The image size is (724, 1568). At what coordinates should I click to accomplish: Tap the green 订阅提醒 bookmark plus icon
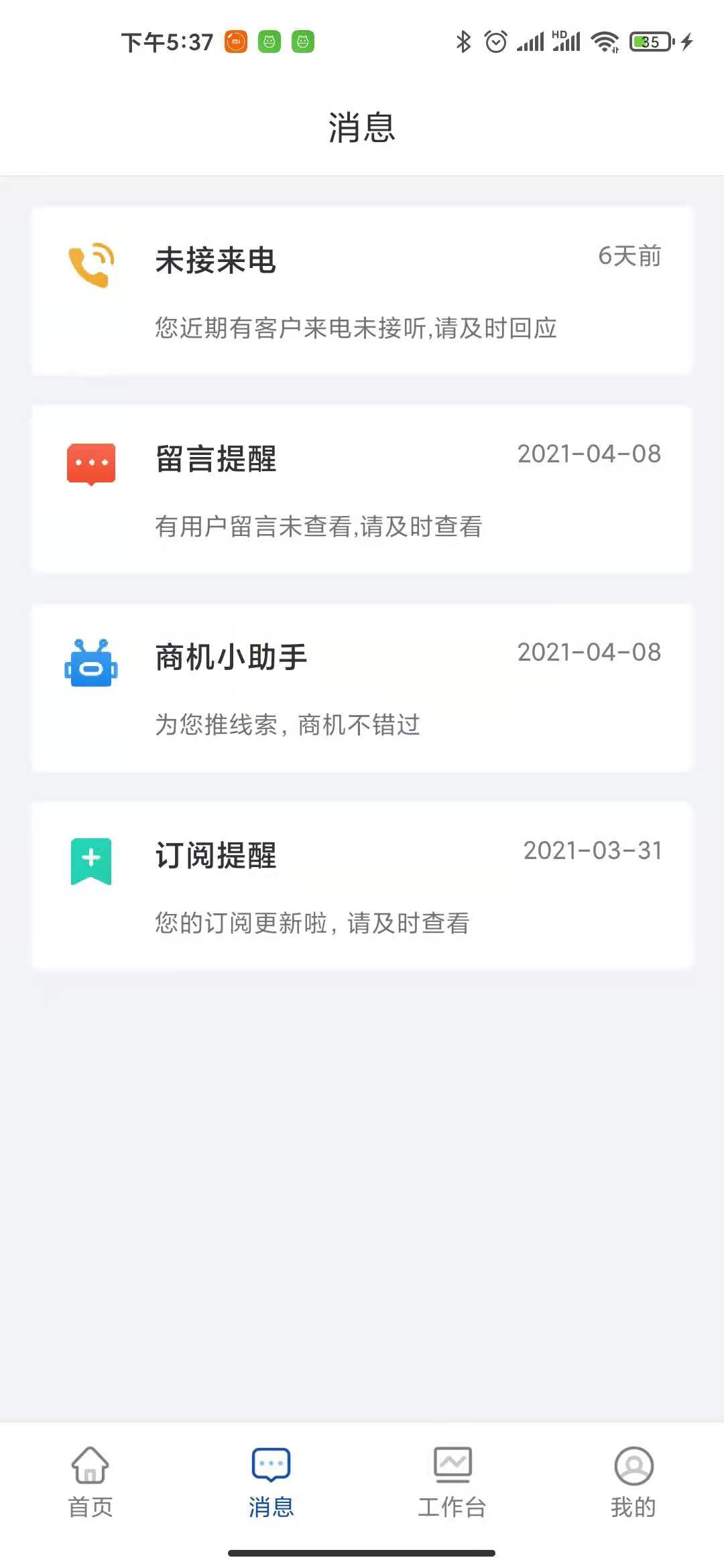click(x=90, y=861)
